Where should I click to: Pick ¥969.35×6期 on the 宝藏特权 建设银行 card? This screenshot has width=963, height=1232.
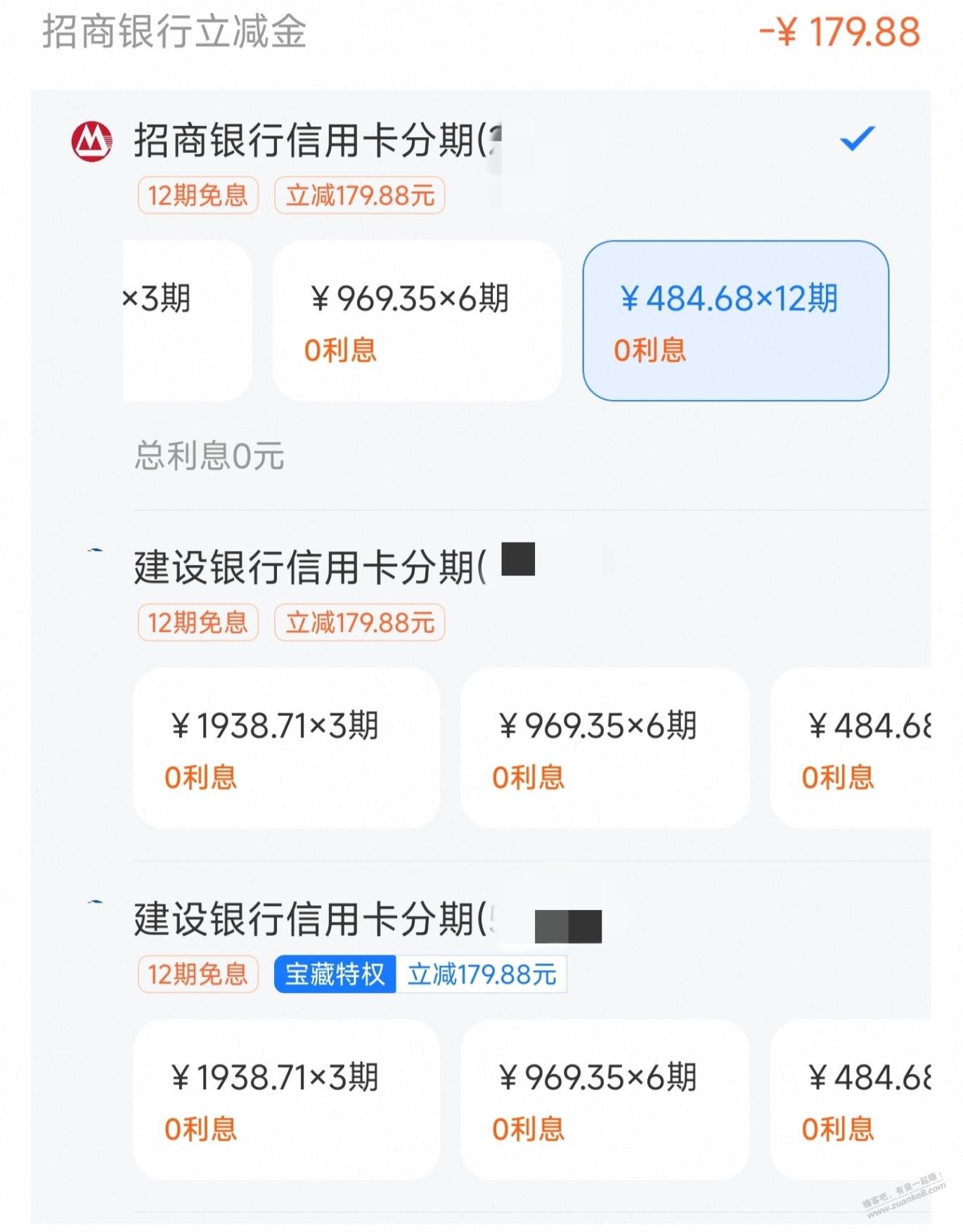(x=605, y=1099)
